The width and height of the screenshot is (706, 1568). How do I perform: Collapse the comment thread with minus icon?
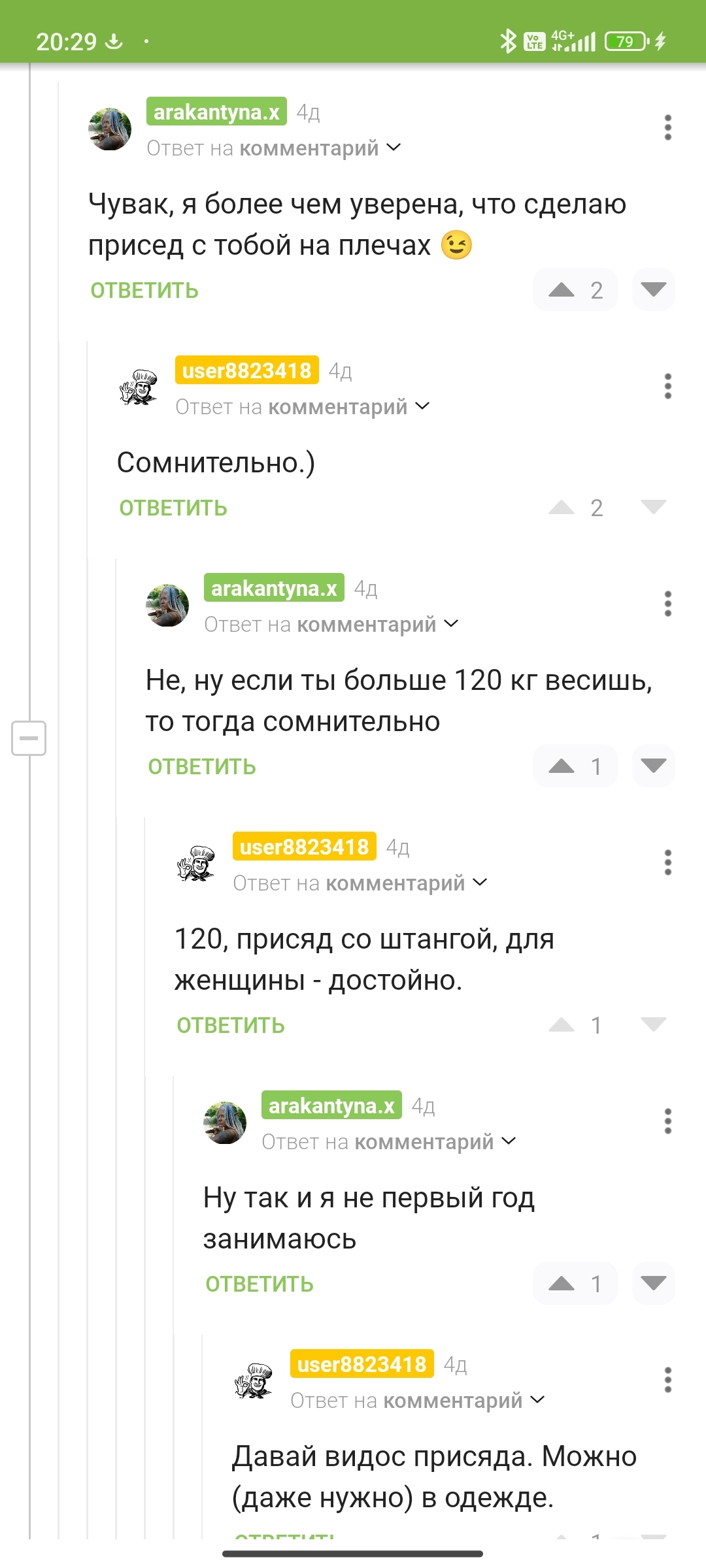29,738
